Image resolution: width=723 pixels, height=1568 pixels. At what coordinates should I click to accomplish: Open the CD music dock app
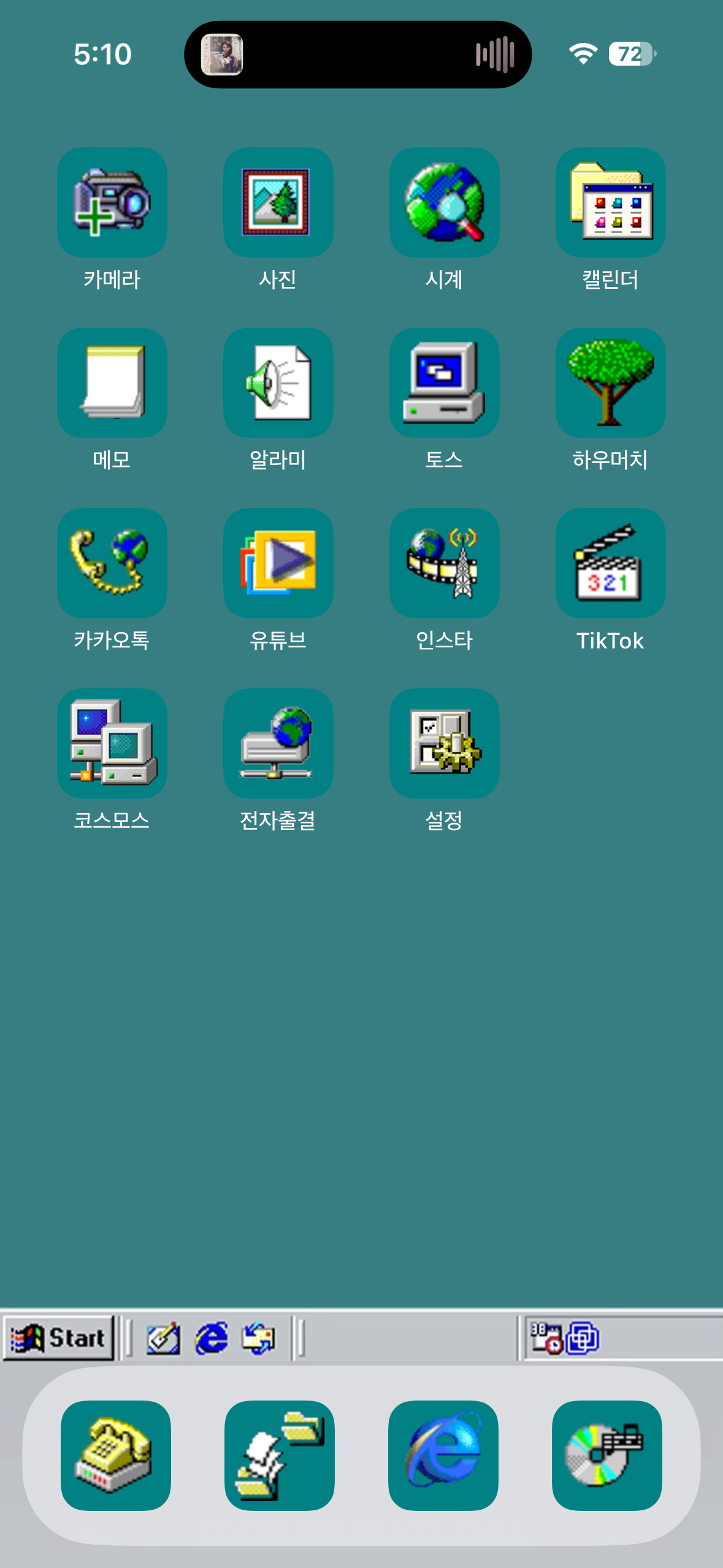[607, 1456]
